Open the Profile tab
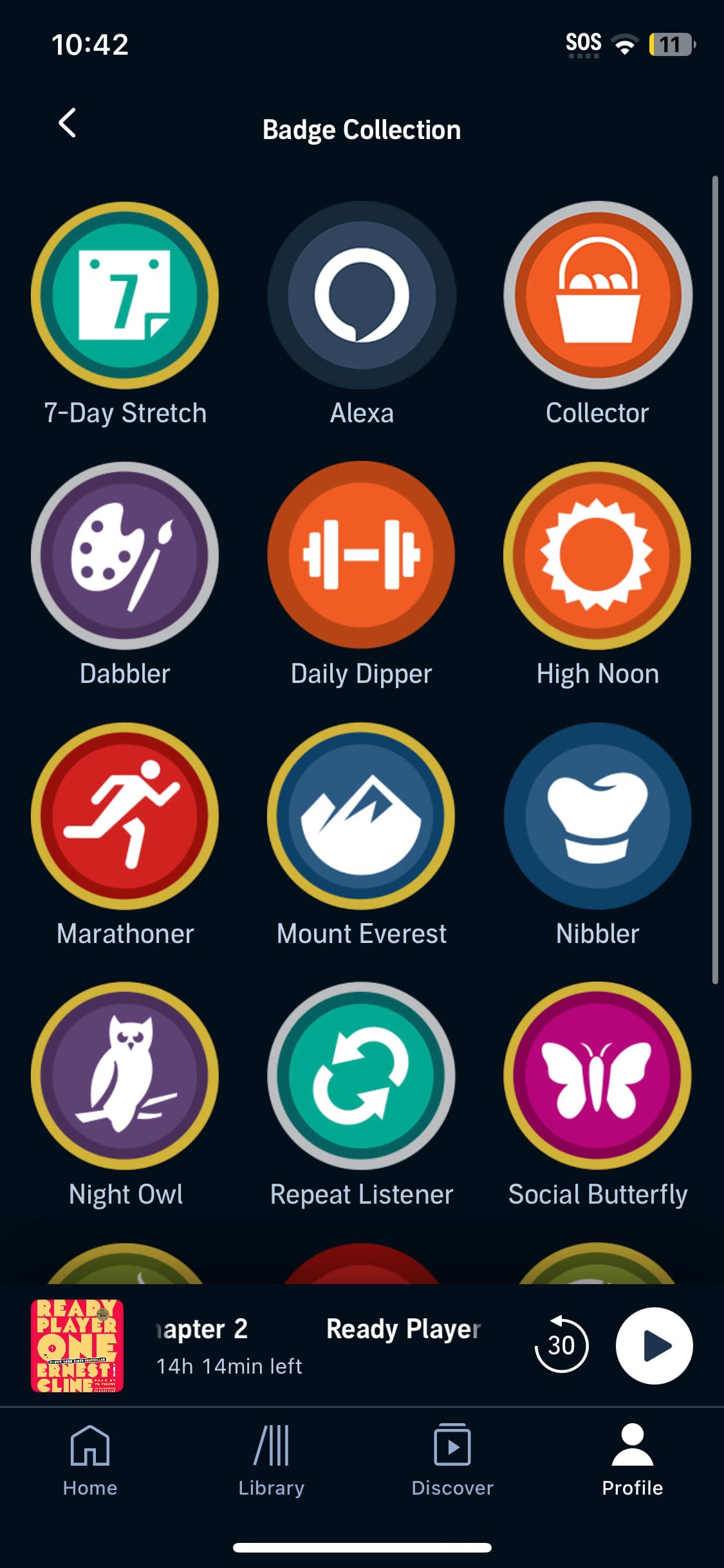The height and width of the screenshot is (1568, 724). pos(633,1461)
